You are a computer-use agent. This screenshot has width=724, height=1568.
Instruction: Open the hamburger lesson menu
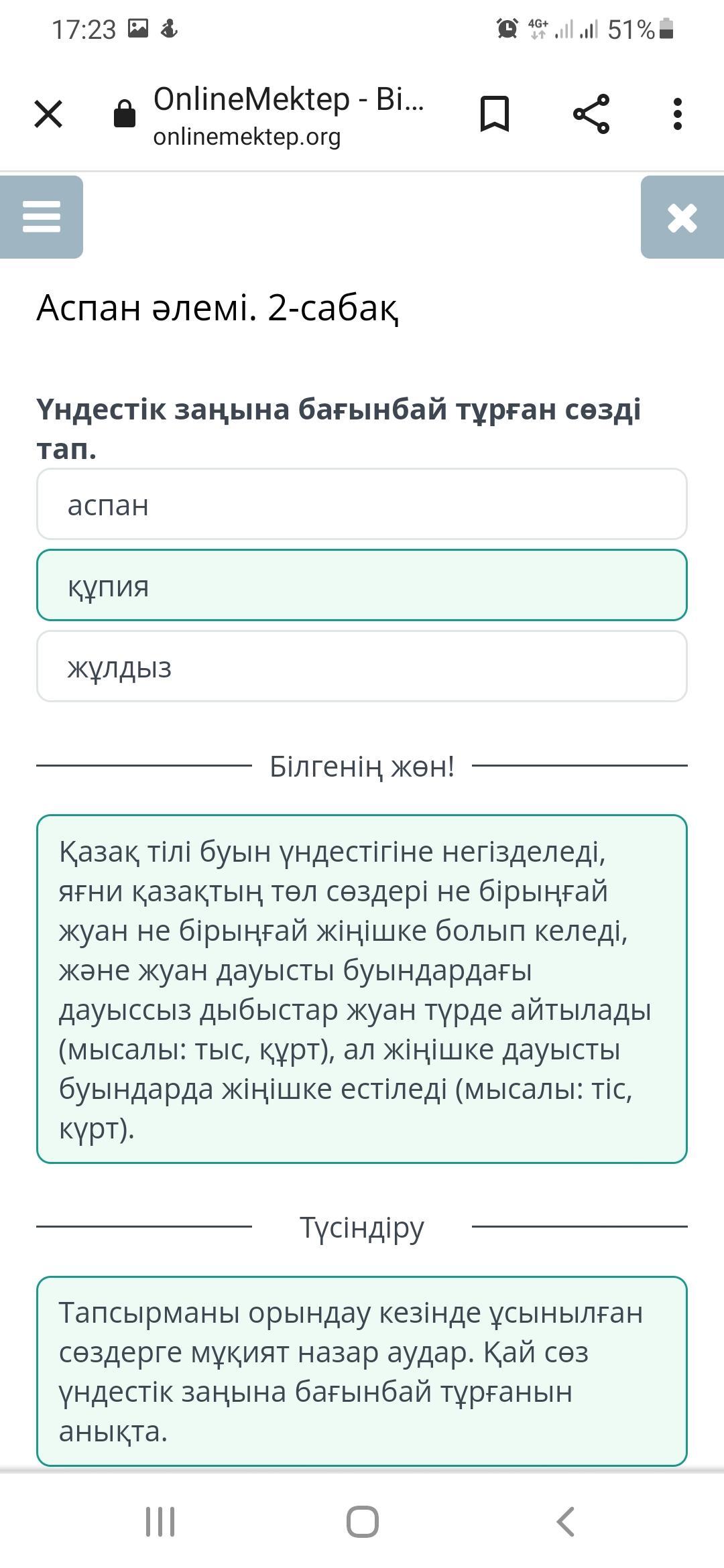(x=42, y=217)
